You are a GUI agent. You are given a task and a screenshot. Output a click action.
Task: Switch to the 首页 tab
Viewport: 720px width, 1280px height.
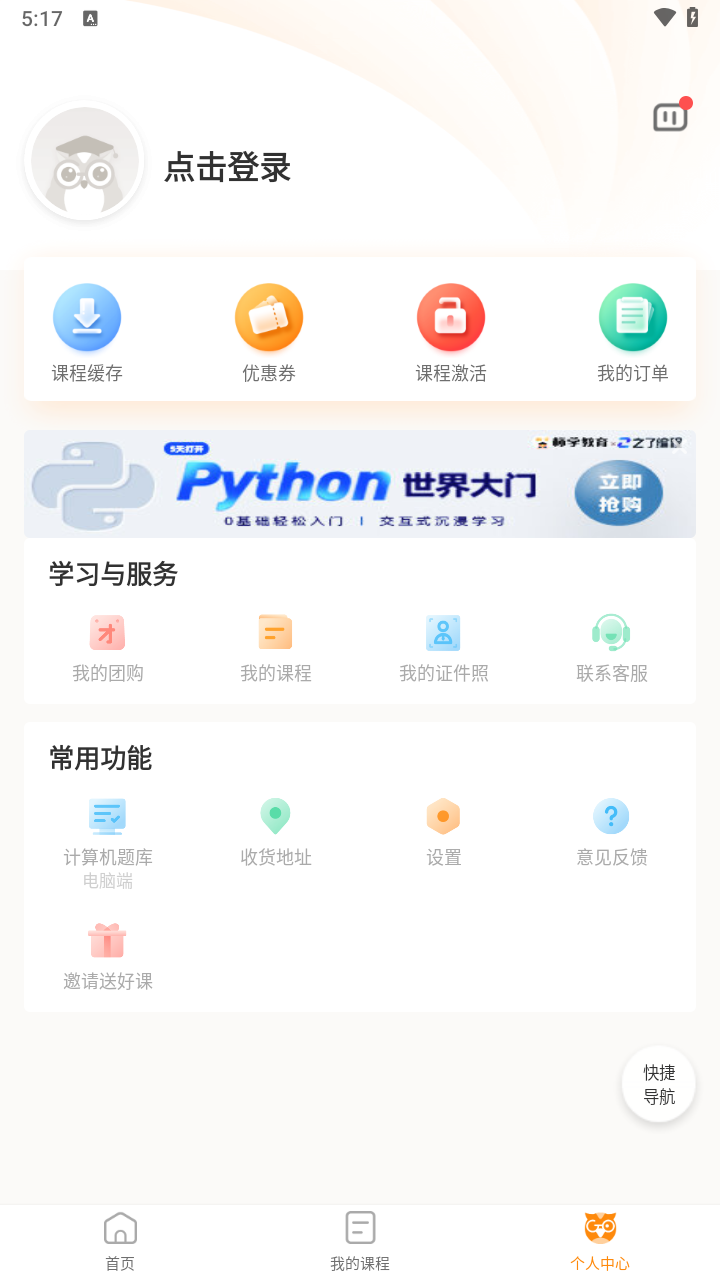tap(120, 1241)
